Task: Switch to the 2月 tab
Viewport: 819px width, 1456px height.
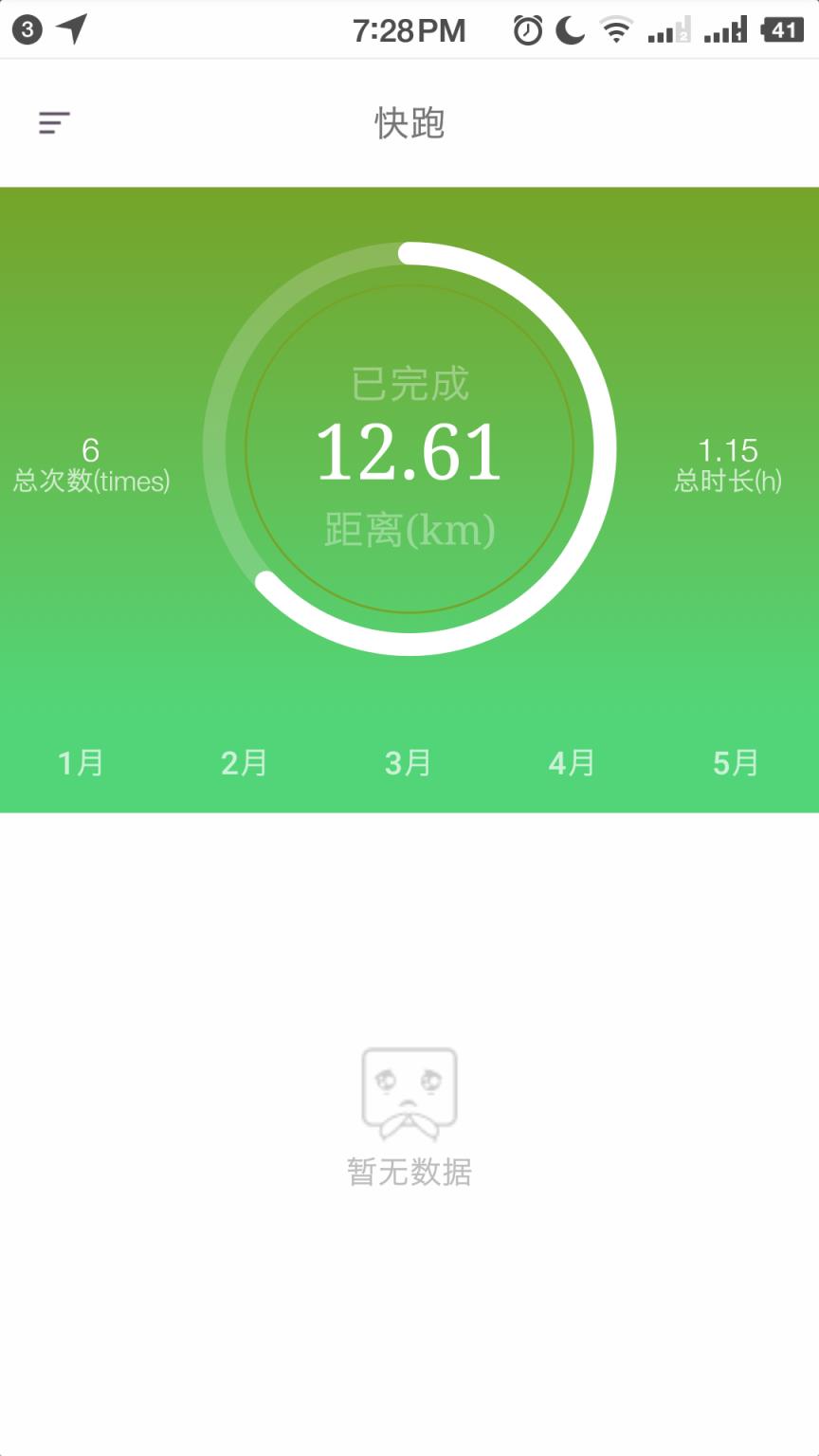Action: pos(246,761)
